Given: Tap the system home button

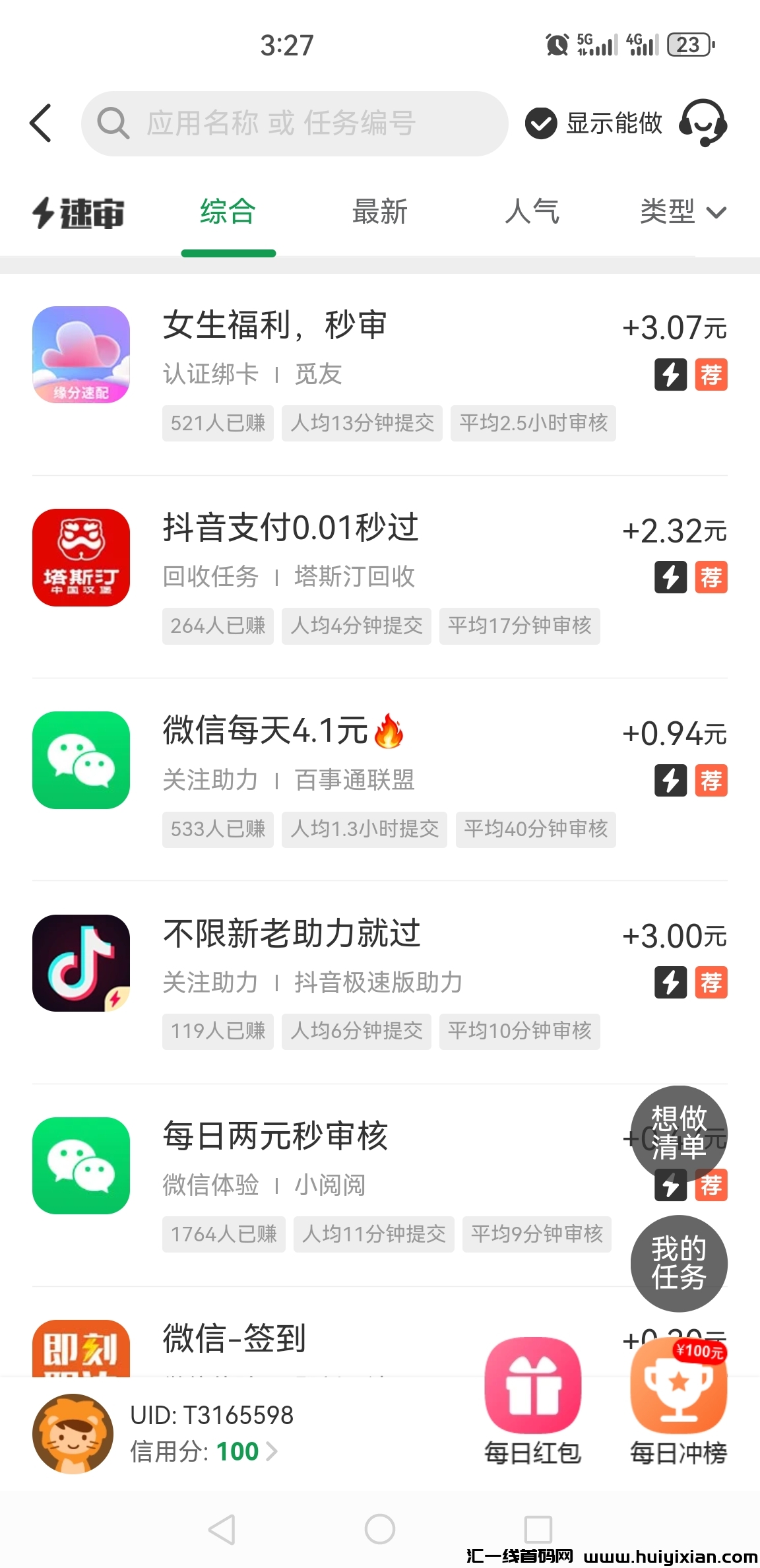Looking at the screenshot, I should (380, 1529).
